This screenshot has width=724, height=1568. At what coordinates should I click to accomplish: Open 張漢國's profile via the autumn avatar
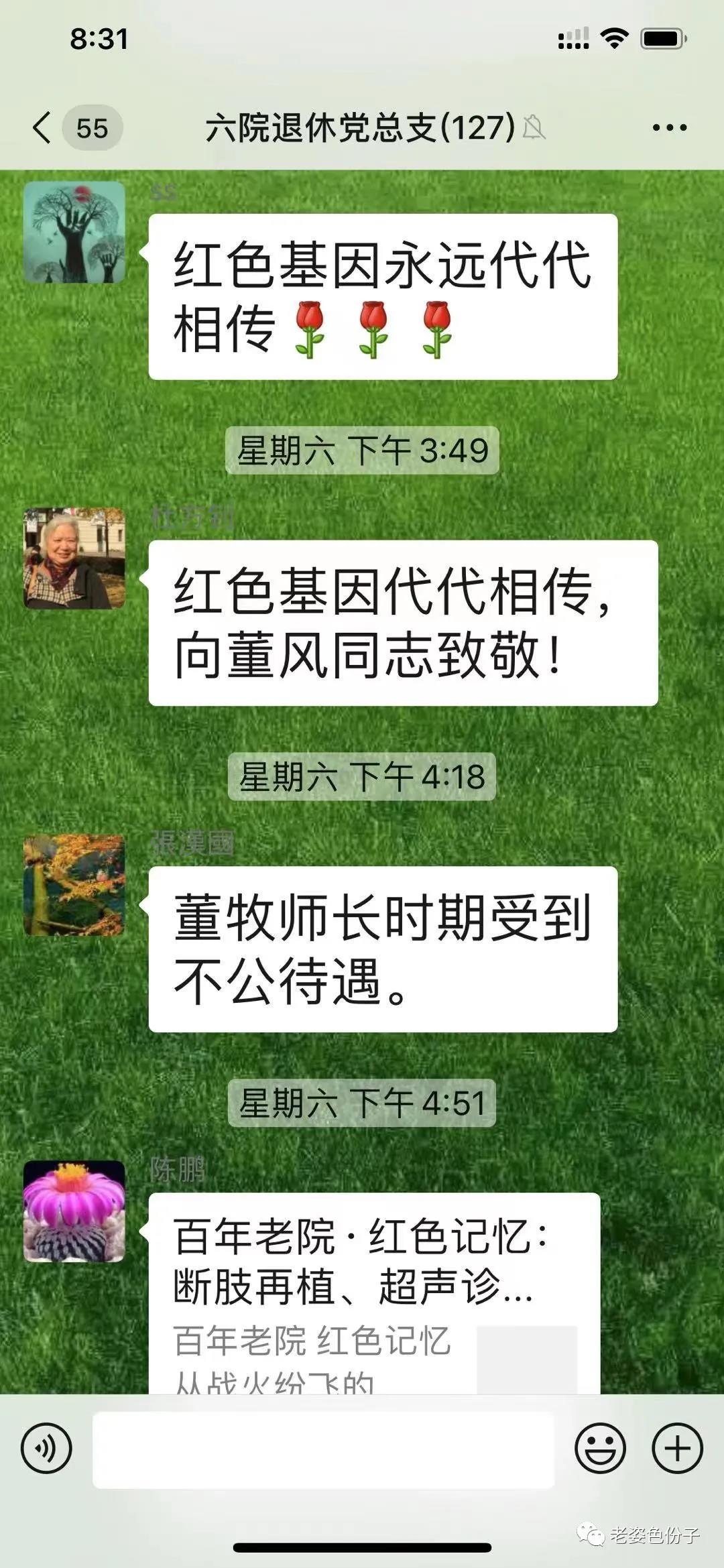coord(74,885)
